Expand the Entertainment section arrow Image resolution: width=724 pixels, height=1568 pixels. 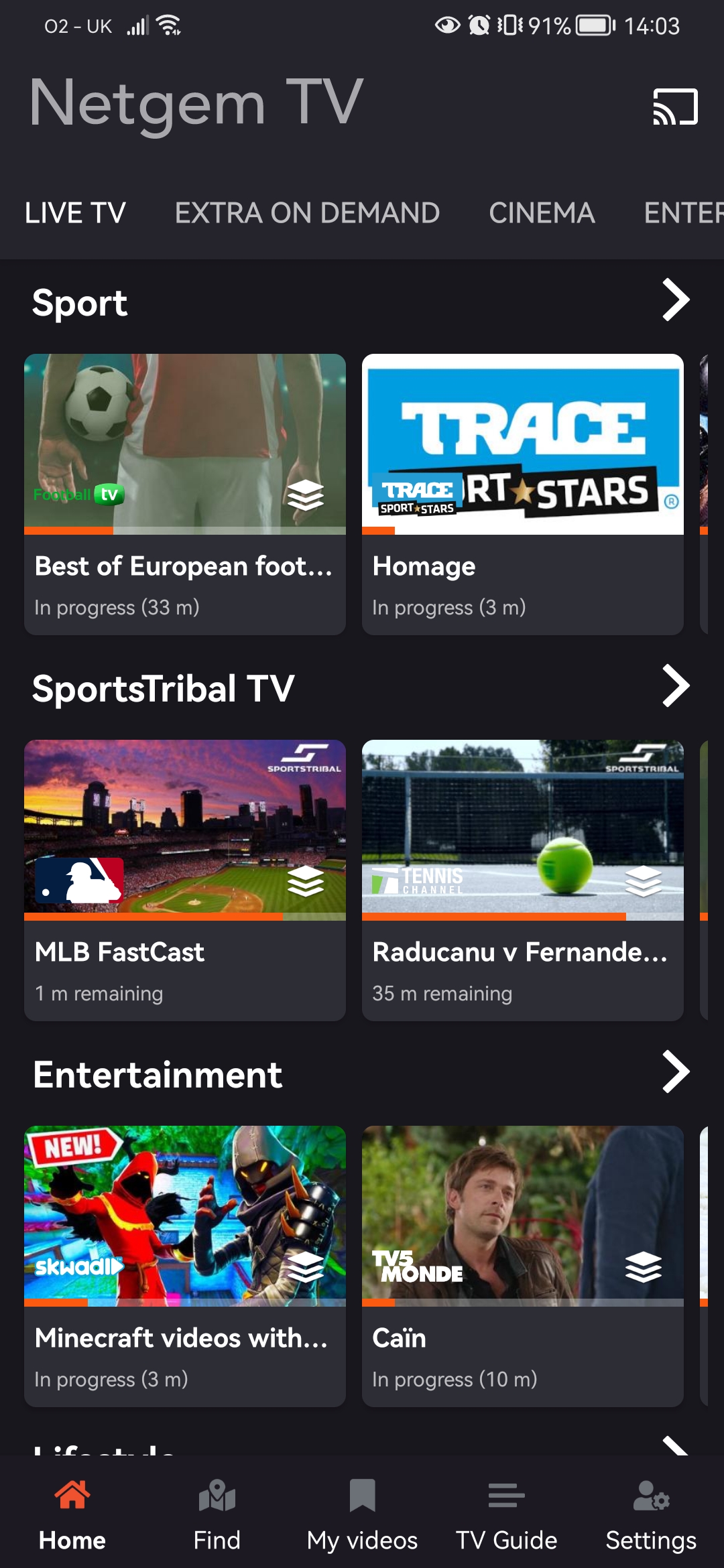coord(675,1072)
